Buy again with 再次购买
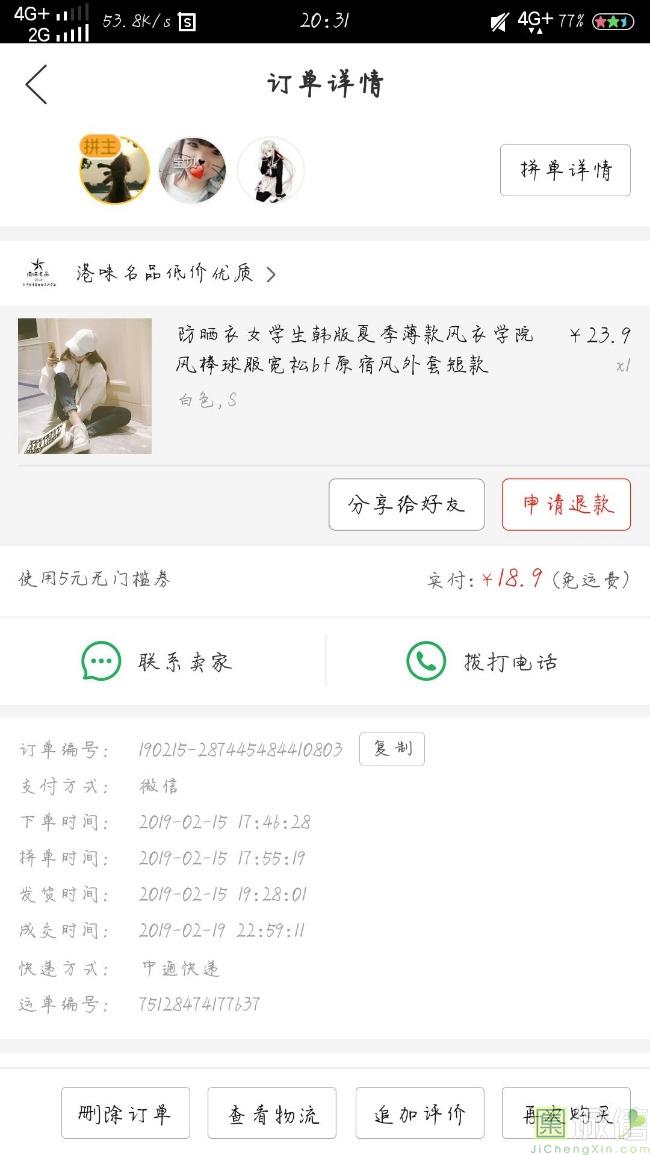This screenshot has height=1155, width=650. point(566,1114)
